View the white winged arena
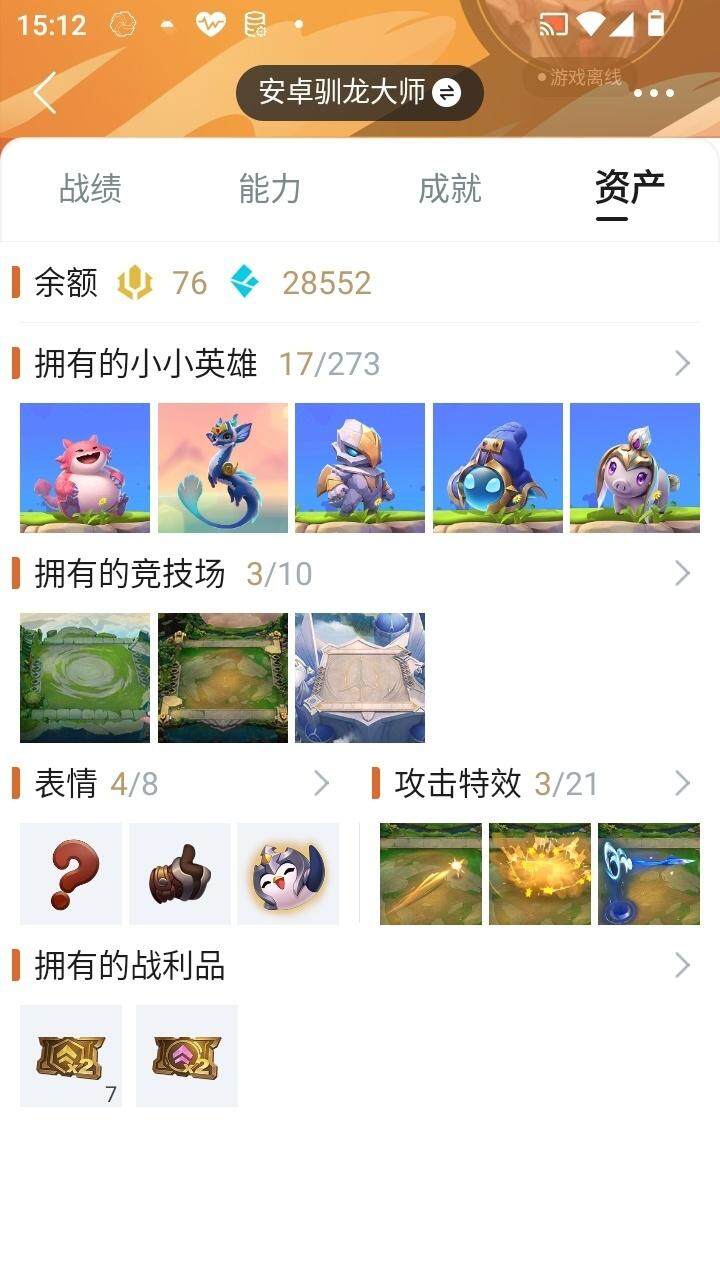The width and height of the screenshot is (720, 1280). (360, 678)
